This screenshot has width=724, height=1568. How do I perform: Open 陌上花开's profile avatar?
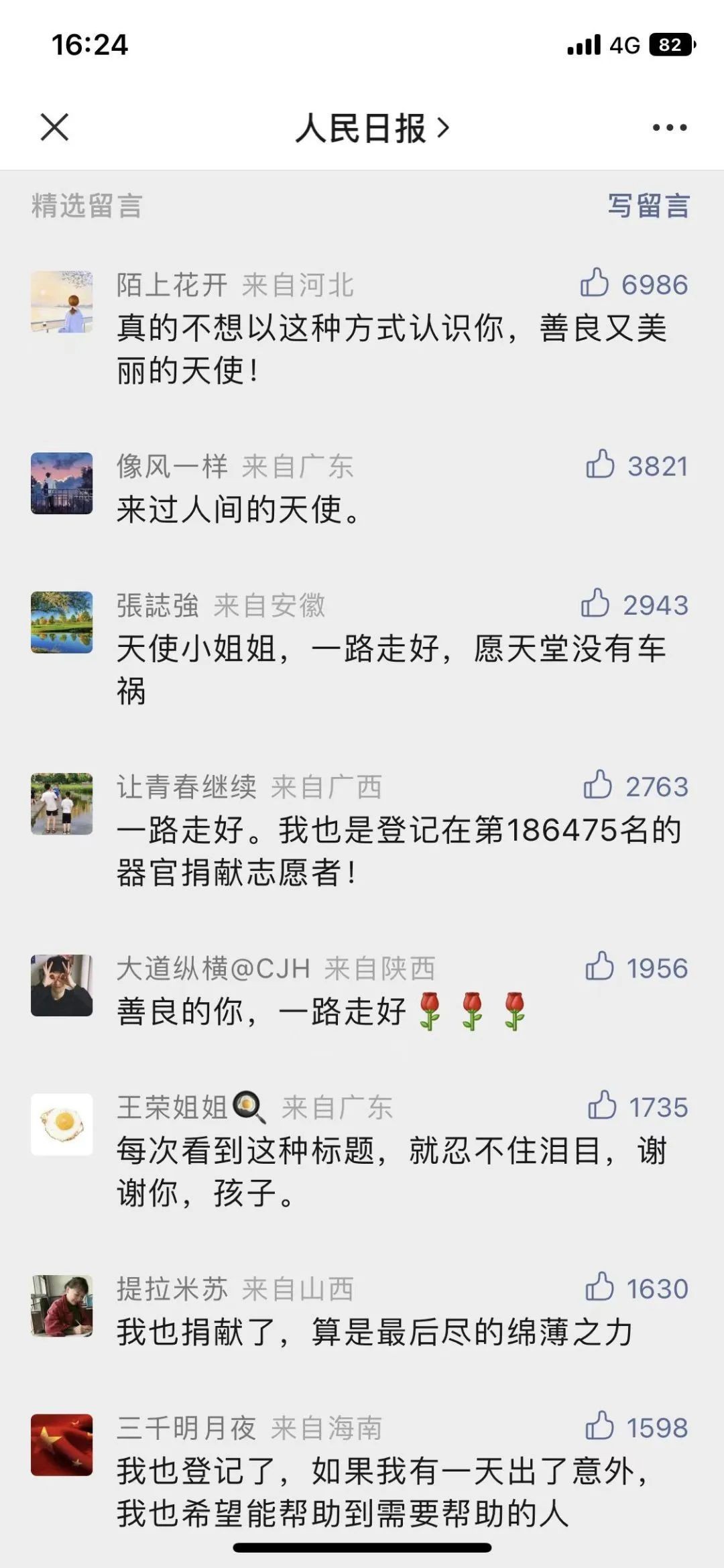click(x=61, y=301)
